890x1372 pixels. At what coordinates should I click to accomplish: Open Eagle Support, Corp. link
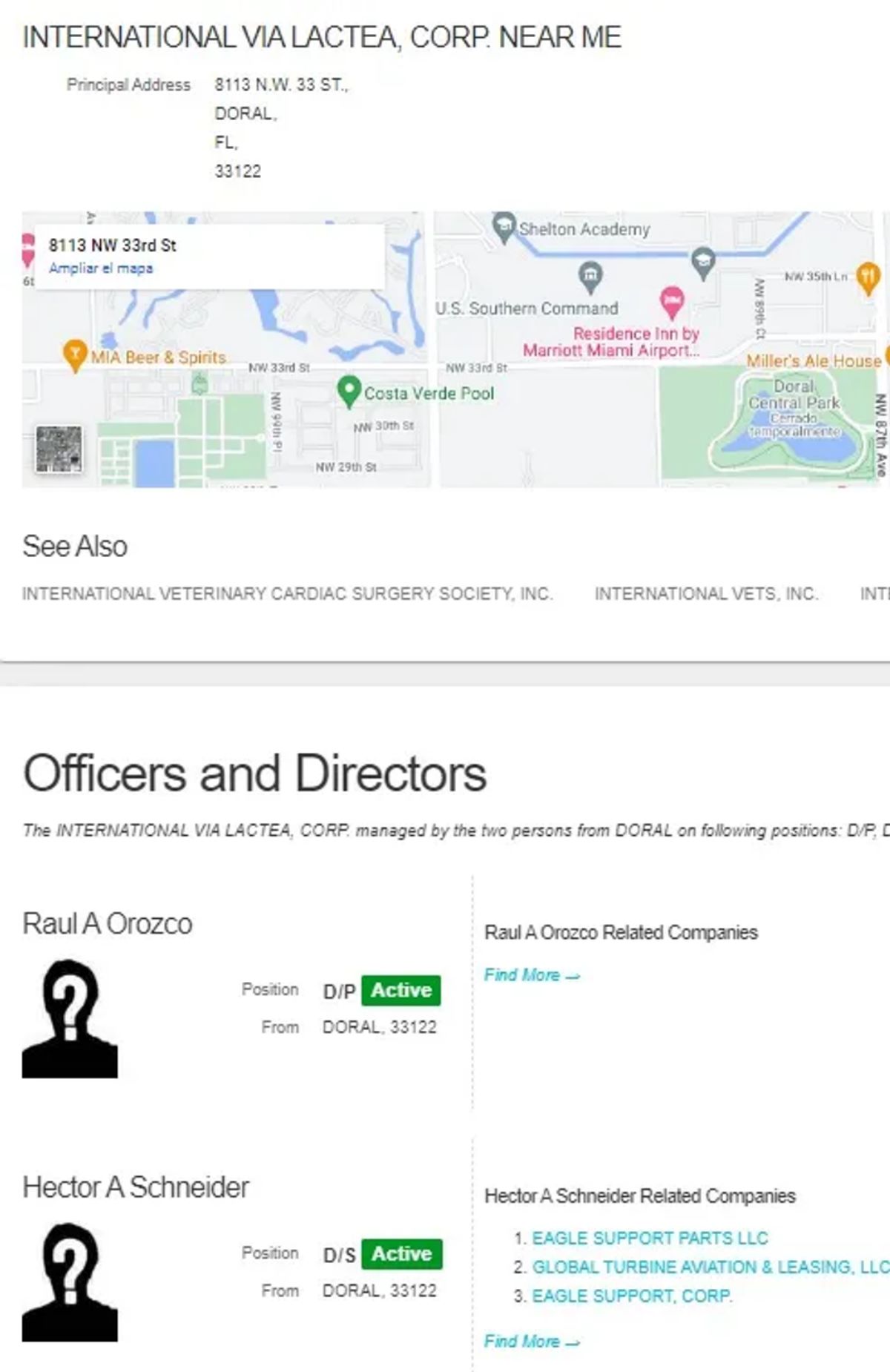point(632,1296)
